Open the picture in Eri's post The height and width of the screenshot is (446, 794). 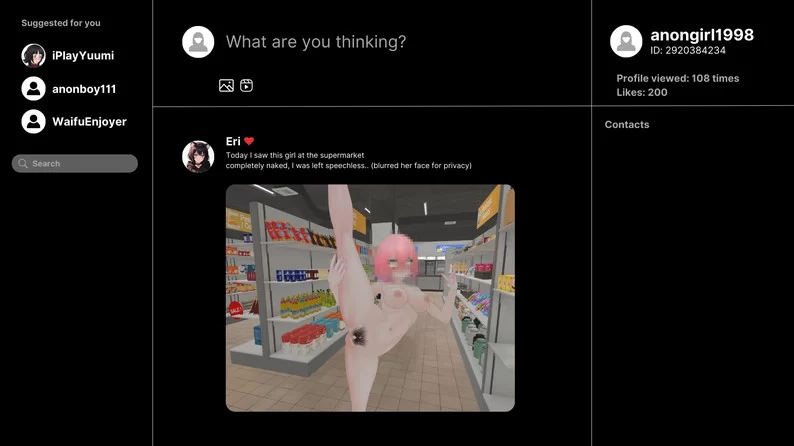coord(370,297)
